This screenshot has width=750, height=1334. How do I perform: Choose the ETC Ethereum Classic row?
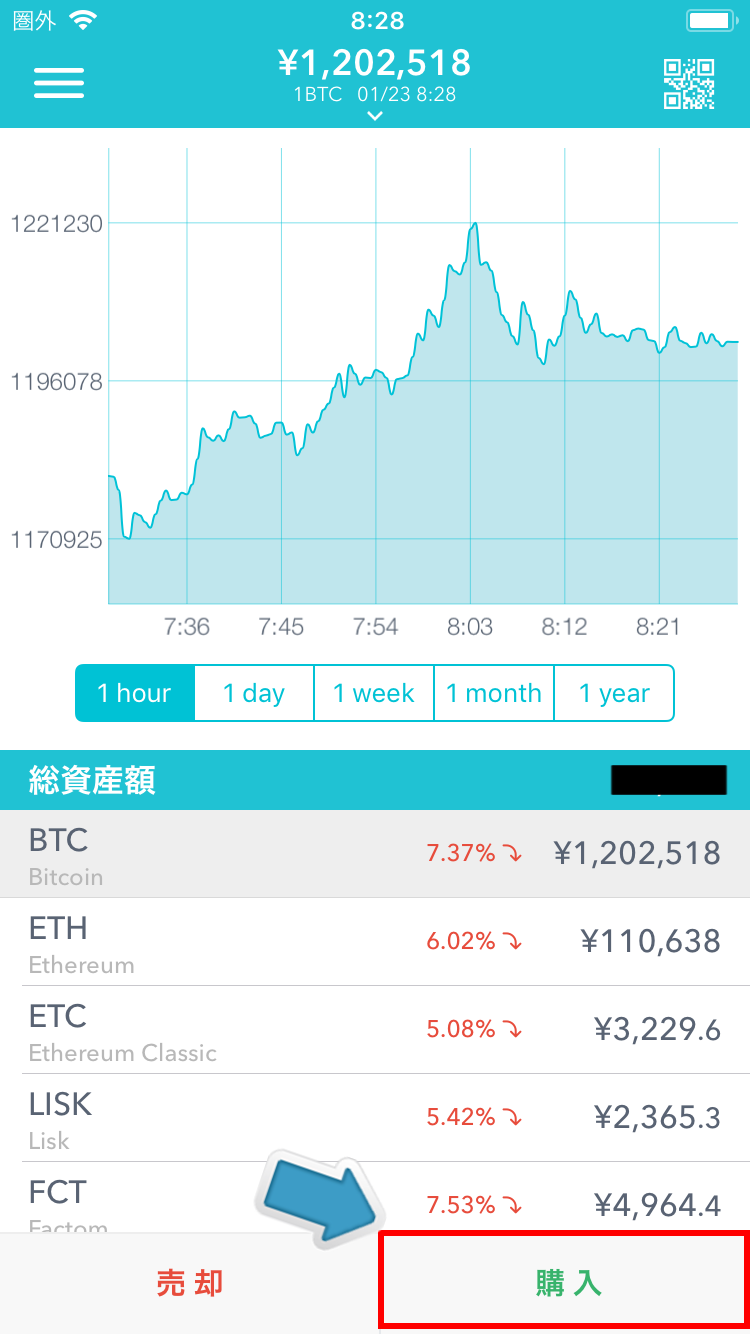coord(375,1030)
